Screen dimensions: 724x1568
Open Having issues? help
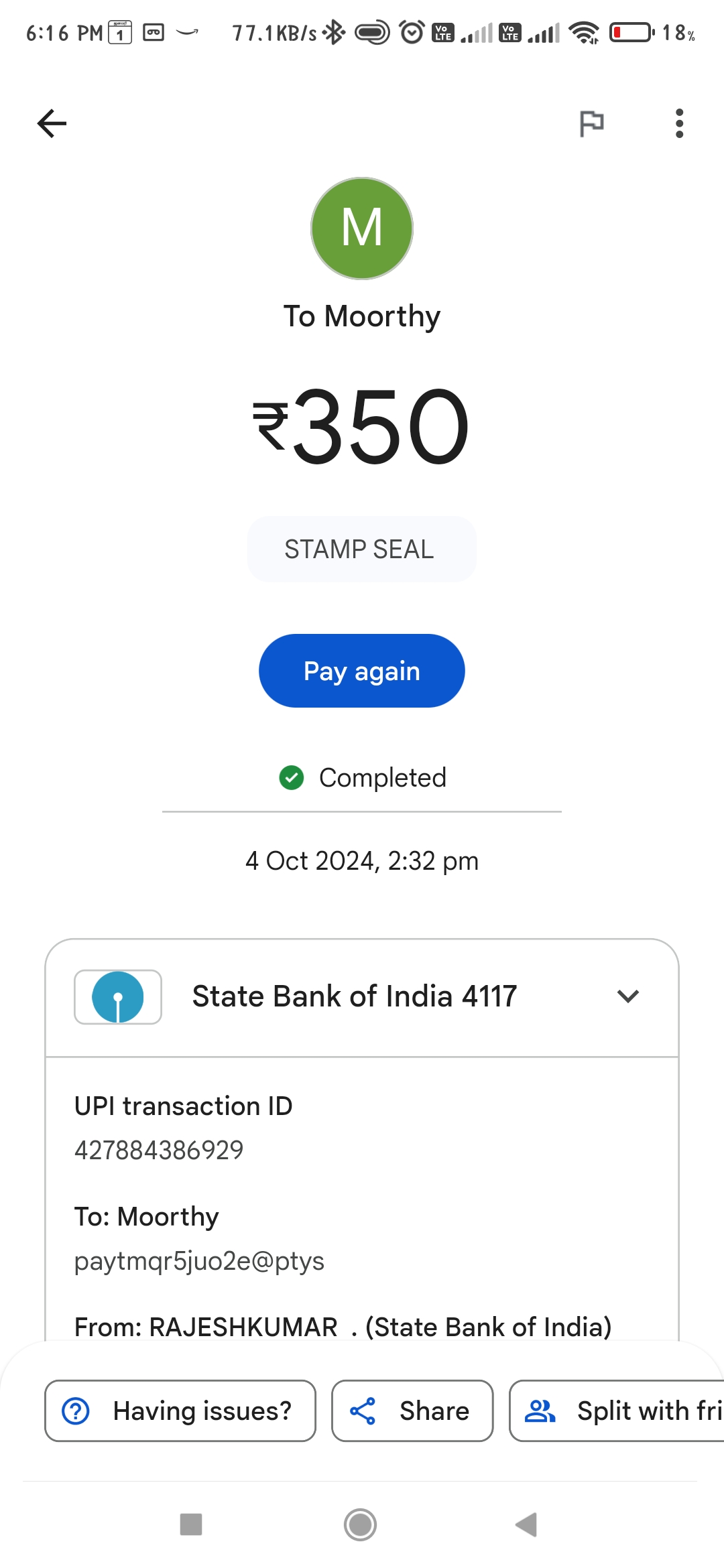click(x=180, y=1411)
